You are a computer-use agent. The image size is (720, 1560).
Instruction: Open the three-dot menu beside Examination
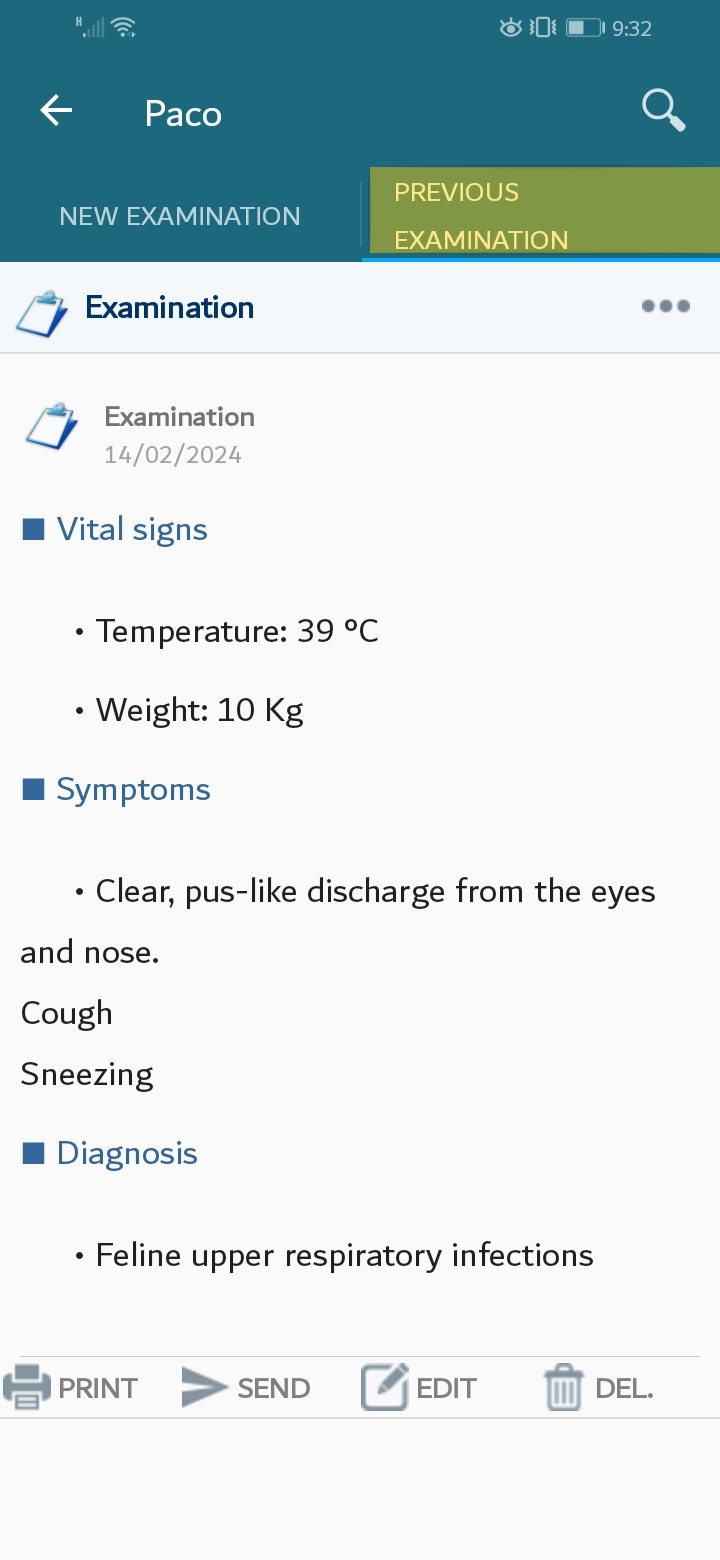(x=666, y=306)
